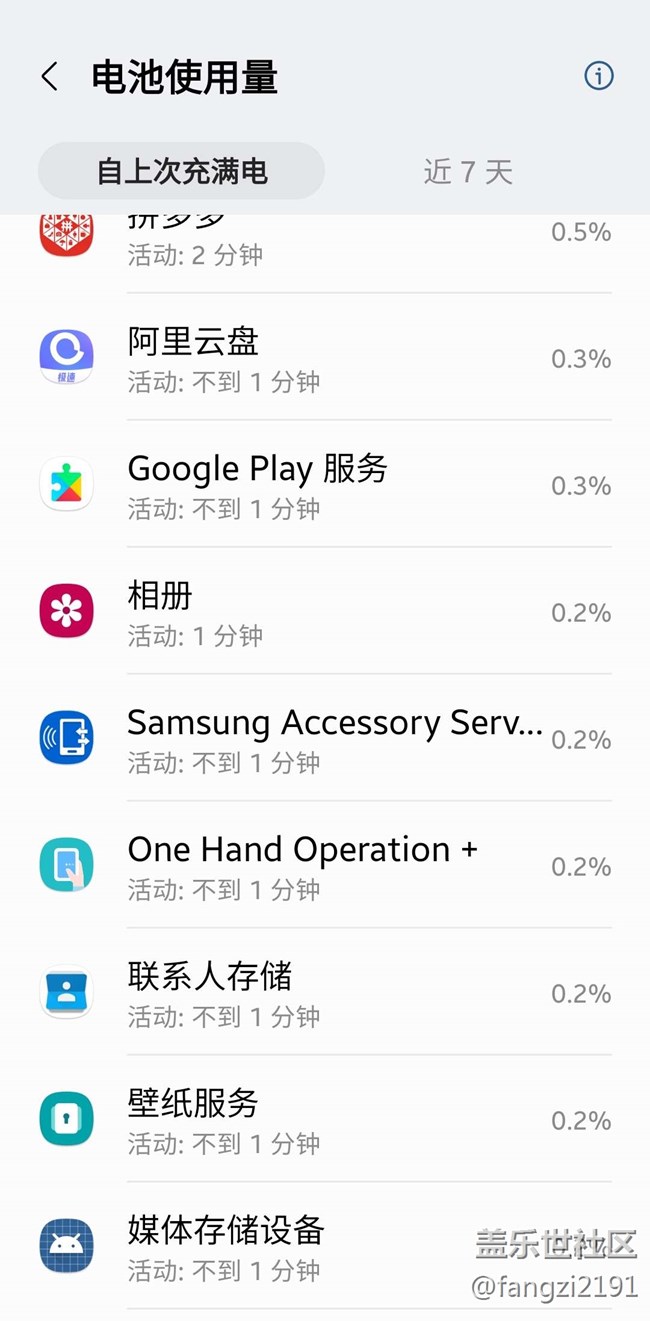Viewport: 650px width, 1321px height.
Task: View 壁纸服务 battery usage details
Action: tap(325, 1120)
